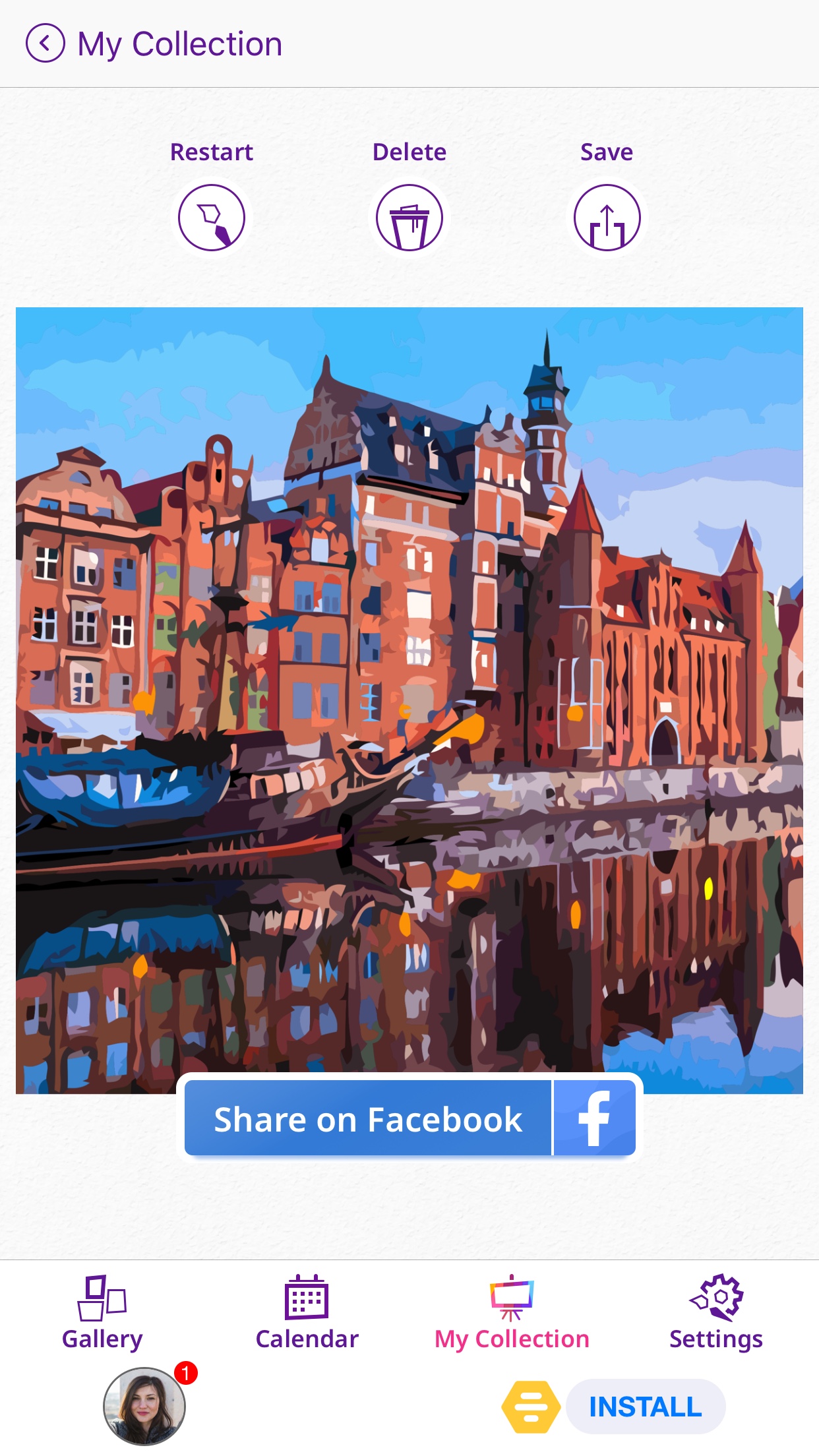Go to Settings tab
The height and width of the screenshot is (1456, 819).
[x=716, y=1314]
